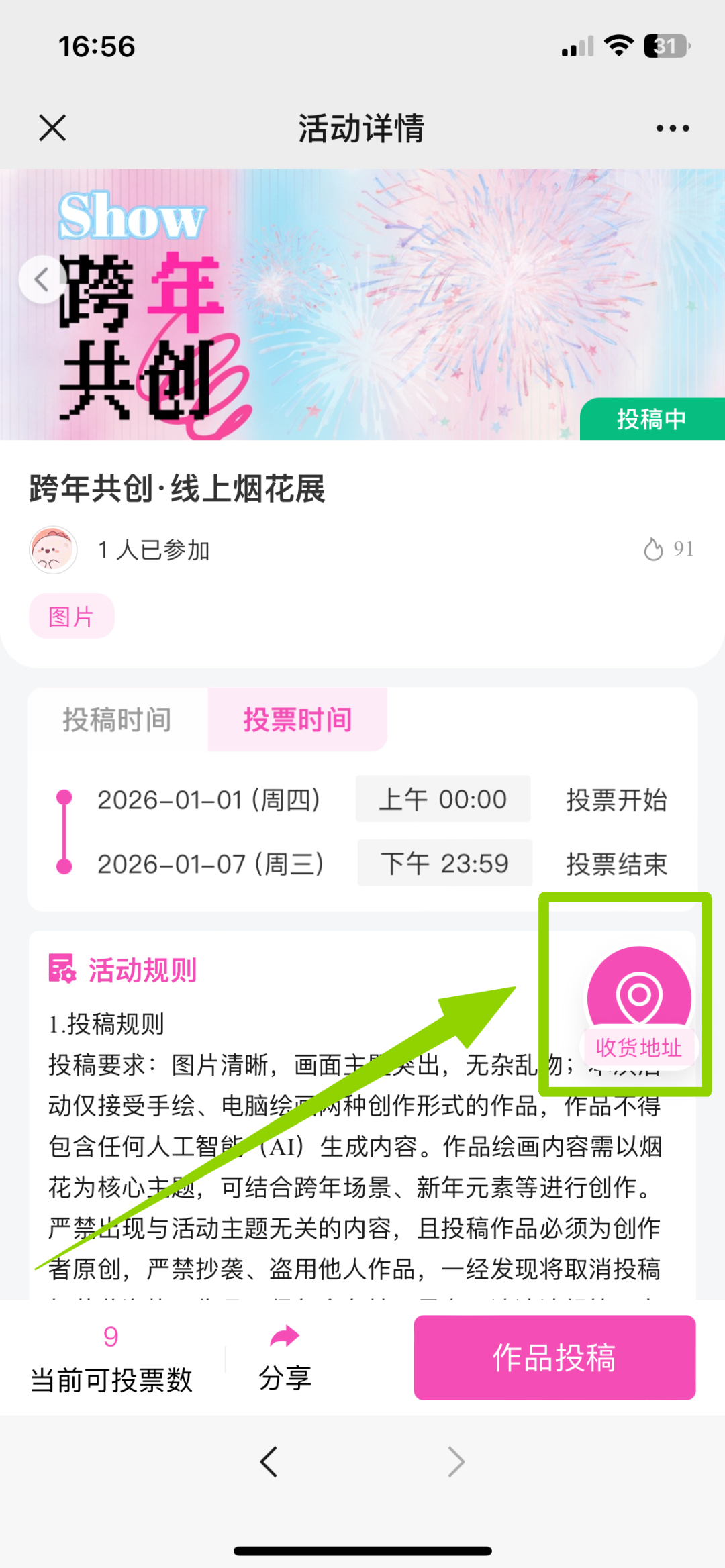Tap the 图片 tag chip
725x1568 pixels.
tap(71, 616)
